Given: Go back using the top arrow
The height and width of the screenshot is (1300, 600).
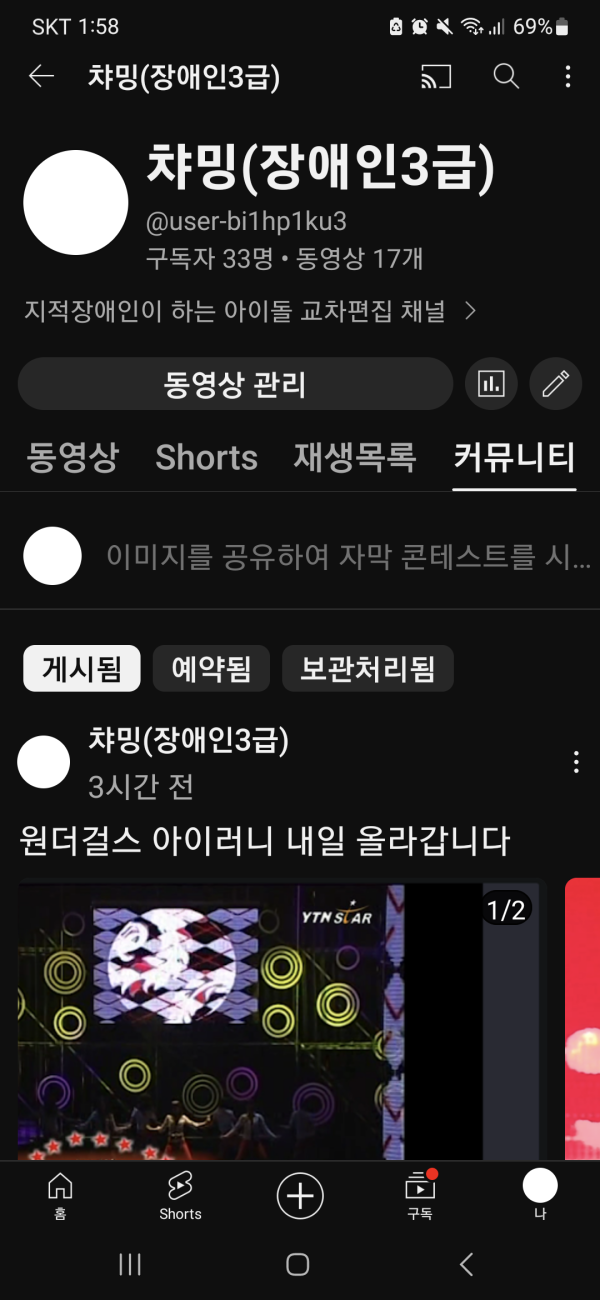Looking at the screenshot, I should [x=41, y=77].
